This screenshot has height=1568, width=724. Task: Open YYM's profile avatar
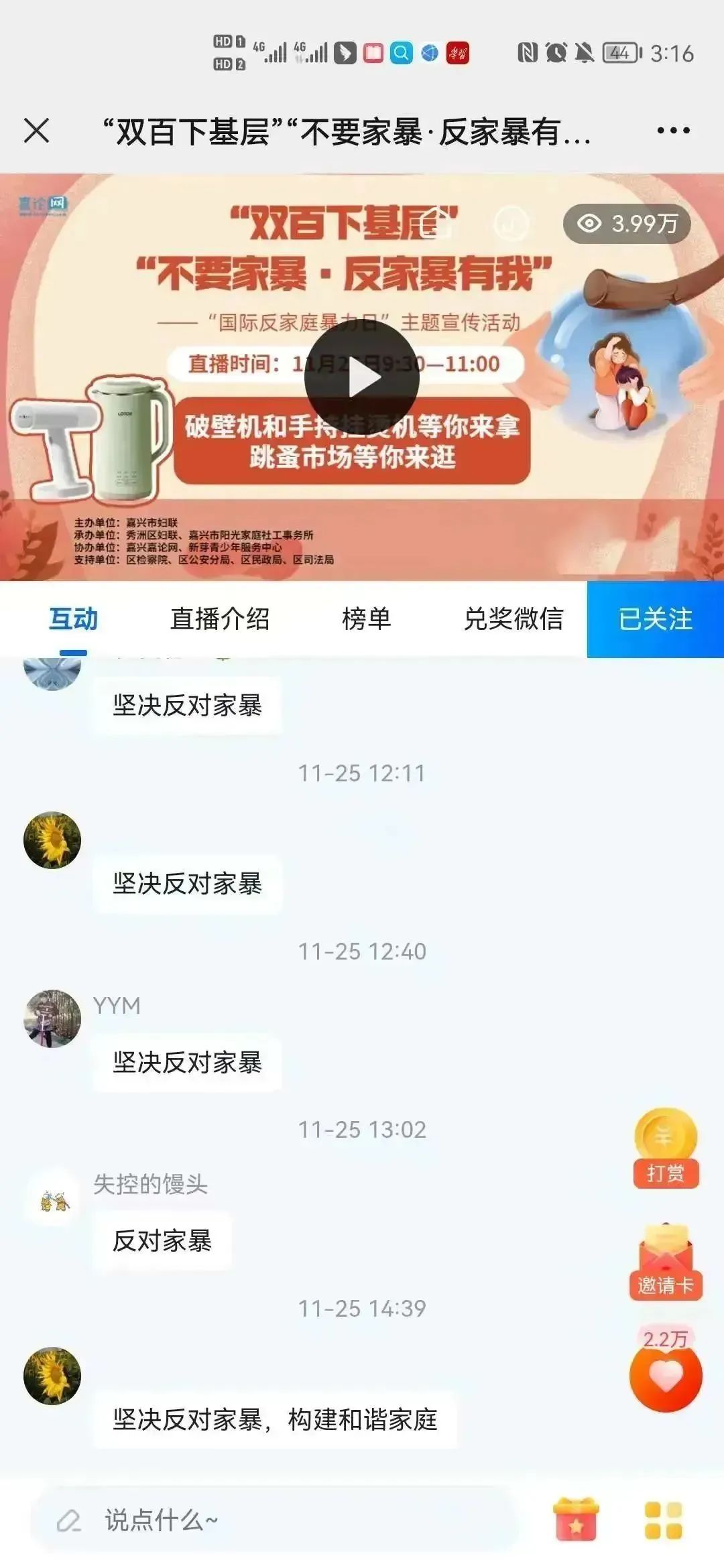click(52, 1019)
